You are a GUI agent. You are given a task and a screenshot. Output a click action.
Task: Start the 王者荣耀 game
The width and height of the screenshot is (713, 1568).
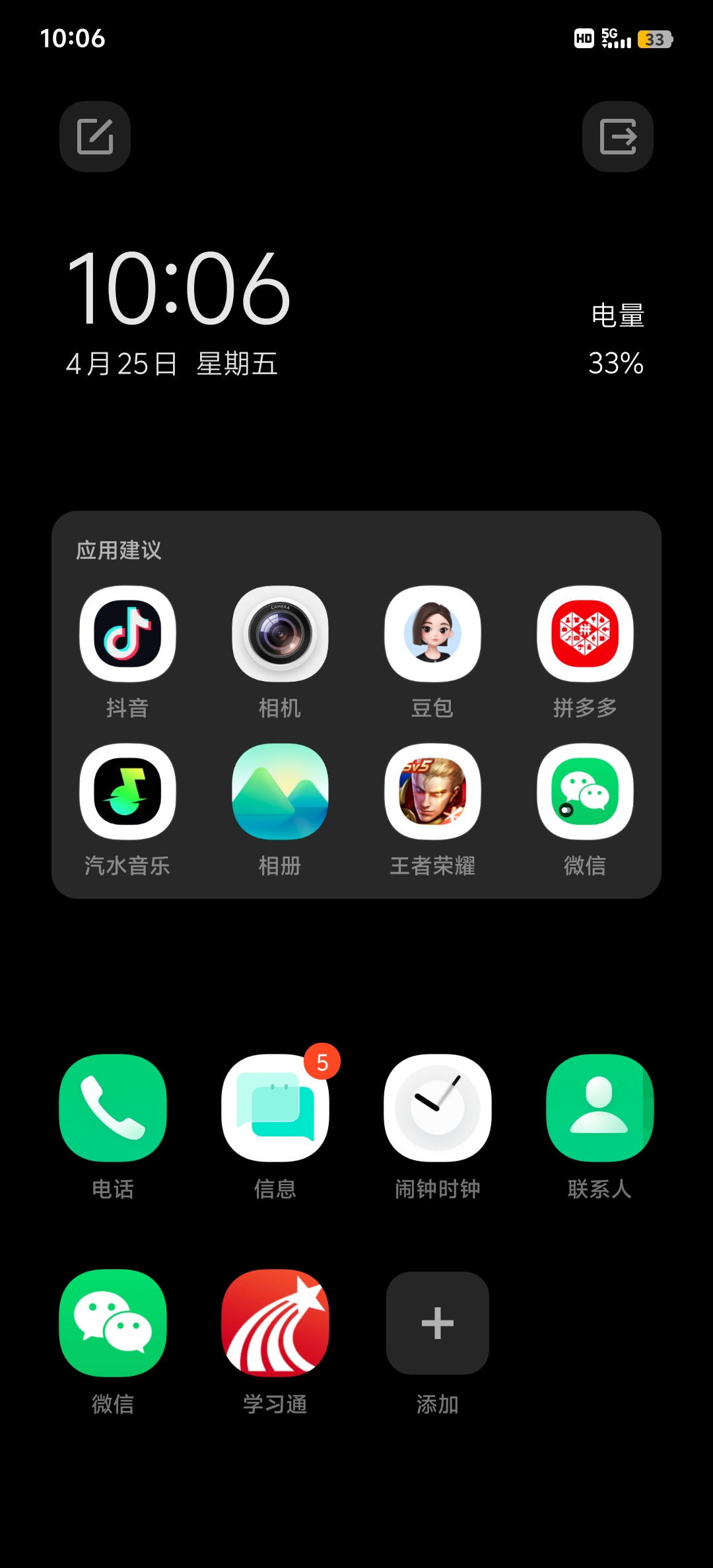pos(432,791)
